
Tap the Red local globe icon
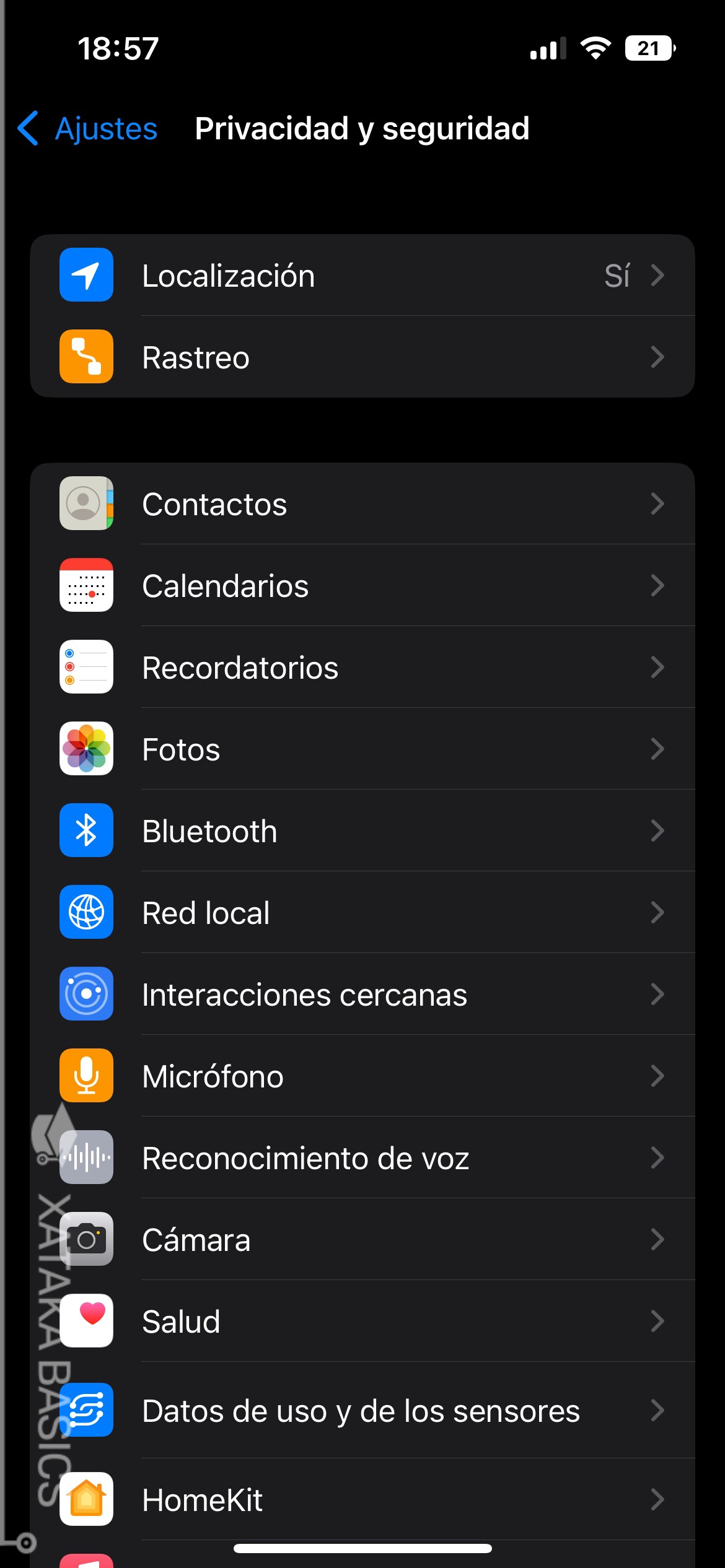coord(86,913)
